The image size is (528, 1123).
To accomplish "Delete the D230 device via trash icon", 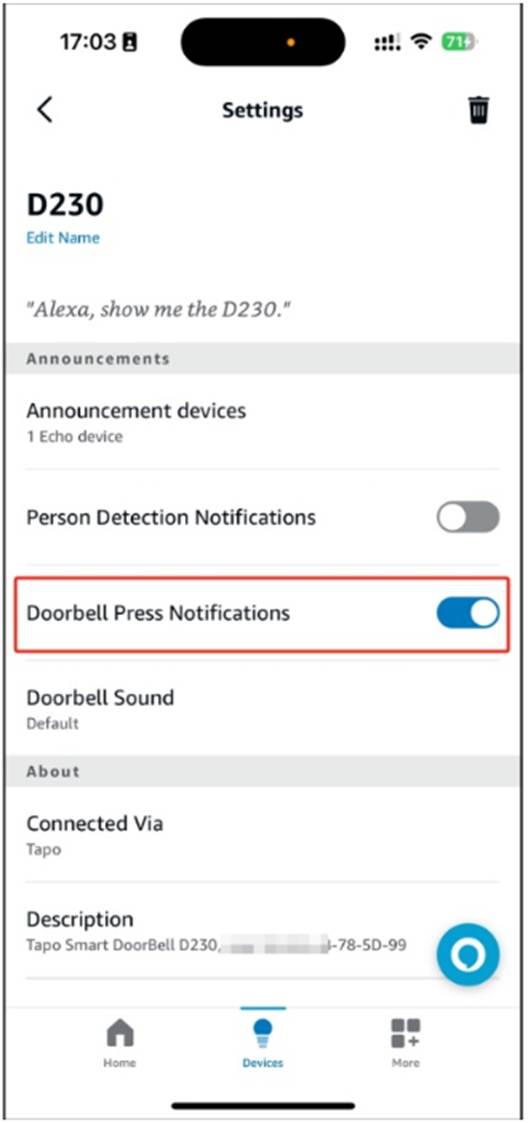I will click(x=479, y=110).
